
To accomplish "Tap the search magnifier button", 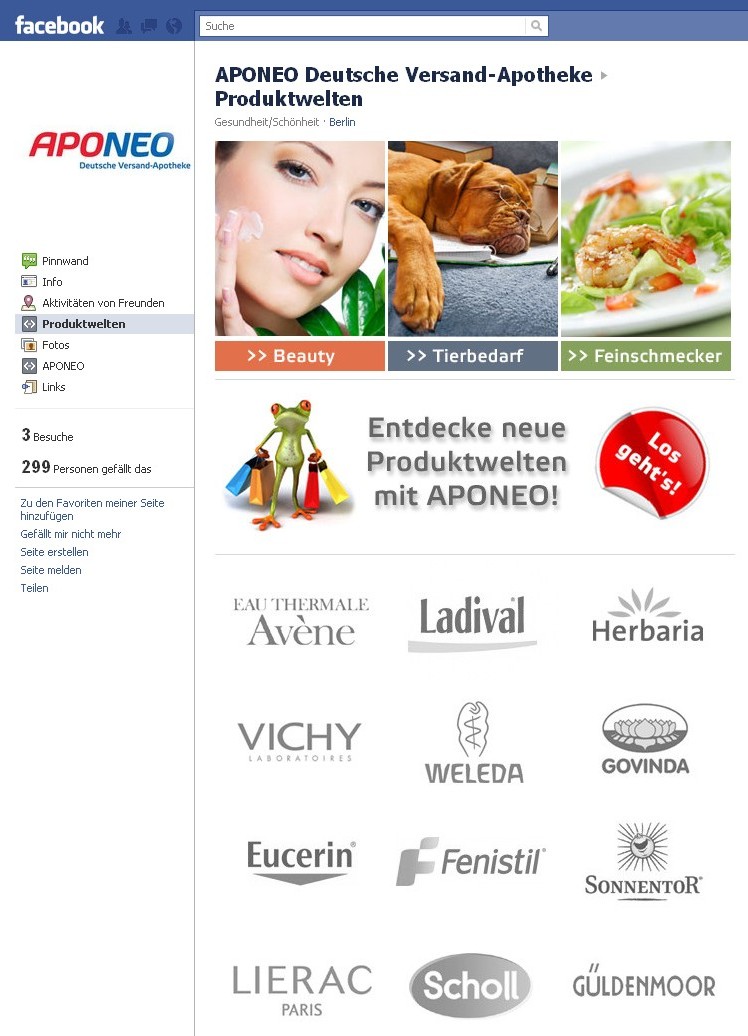I will (537, 26).
